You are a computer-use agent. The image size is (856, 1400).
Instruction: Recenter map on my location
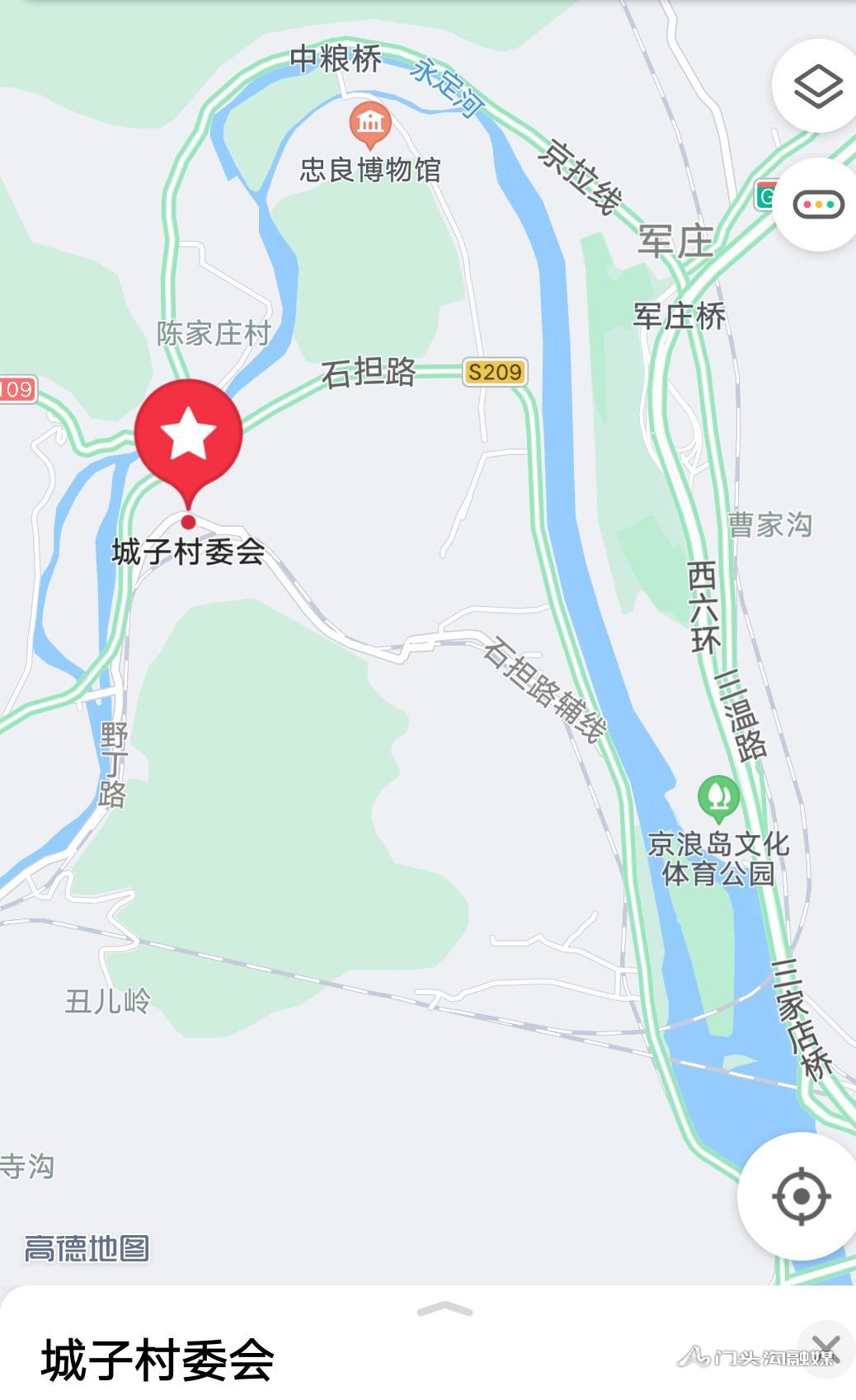click(x=800, y=1195)
